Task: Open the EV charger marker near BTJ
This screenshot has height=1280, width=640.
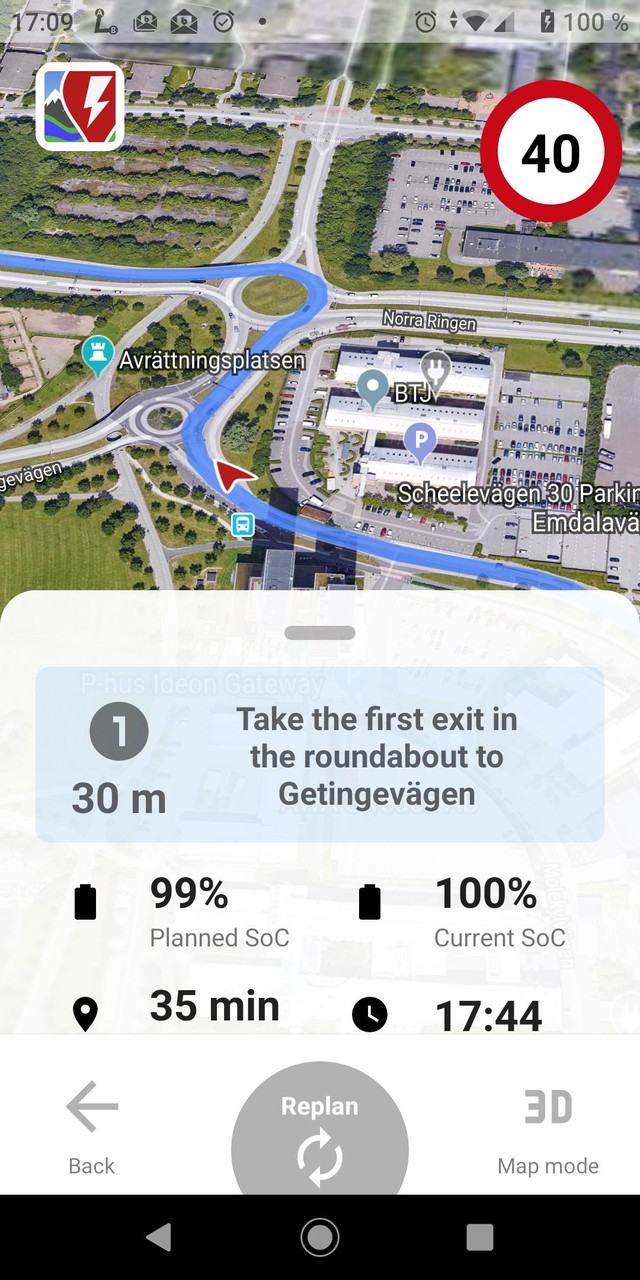Action: (435, 367)
